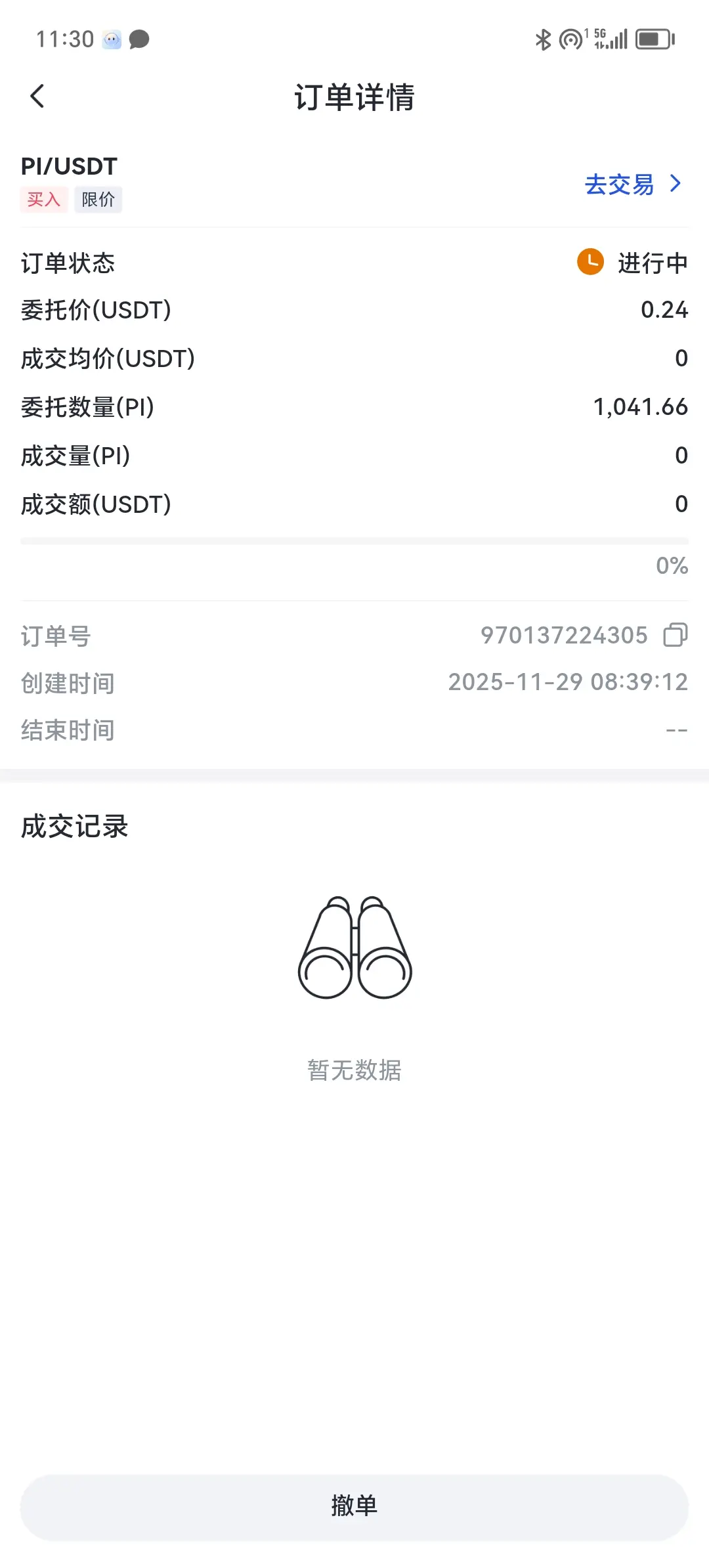Screen dimensions: 709x1568
Task: Open Bluetooth settings from the status bar
Action: click(x=542, y=39)
